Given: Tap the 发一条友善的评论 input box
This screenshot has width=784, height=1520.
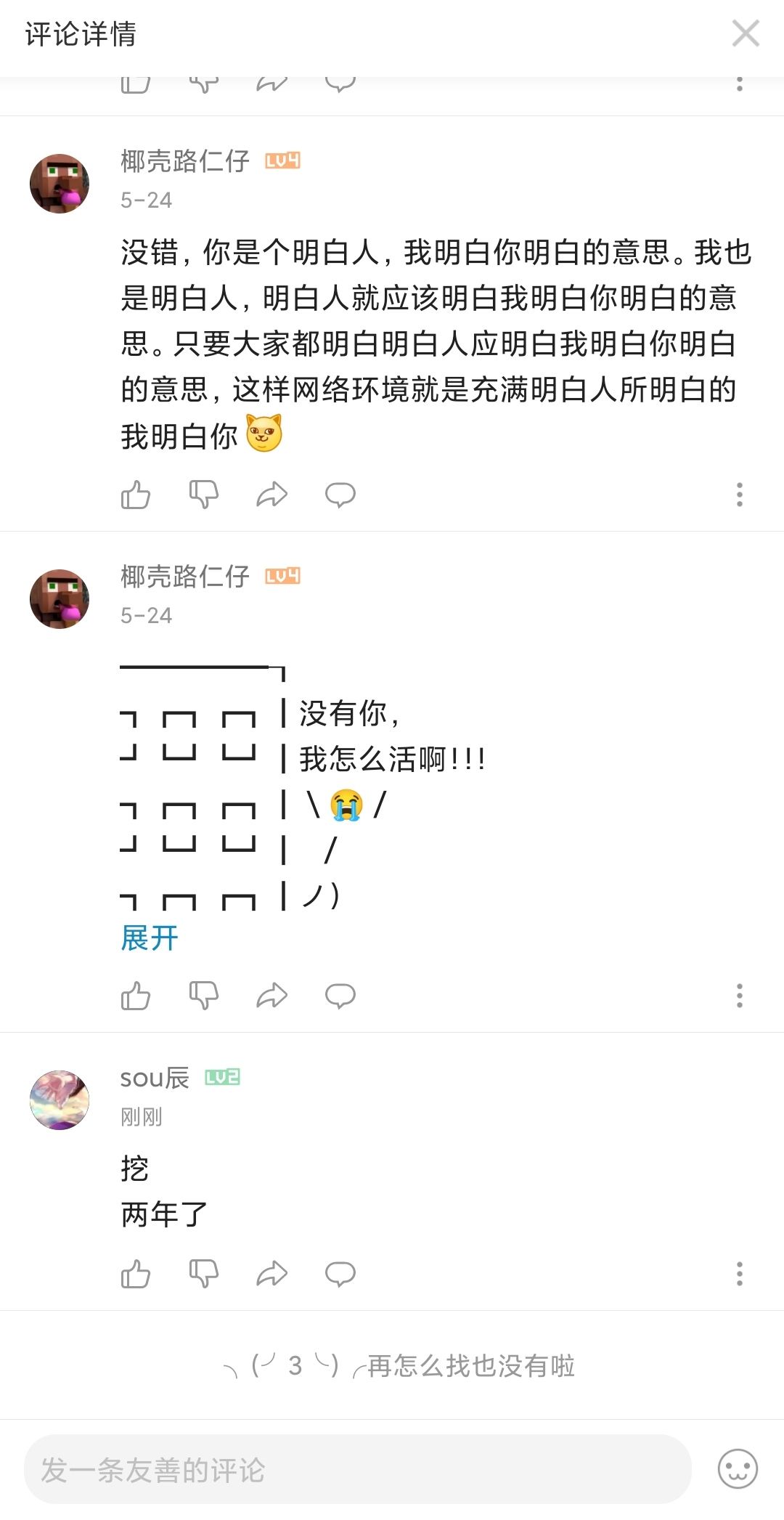Looking at the screenshot, I should pyautogui.click(x=357, y=1469).
